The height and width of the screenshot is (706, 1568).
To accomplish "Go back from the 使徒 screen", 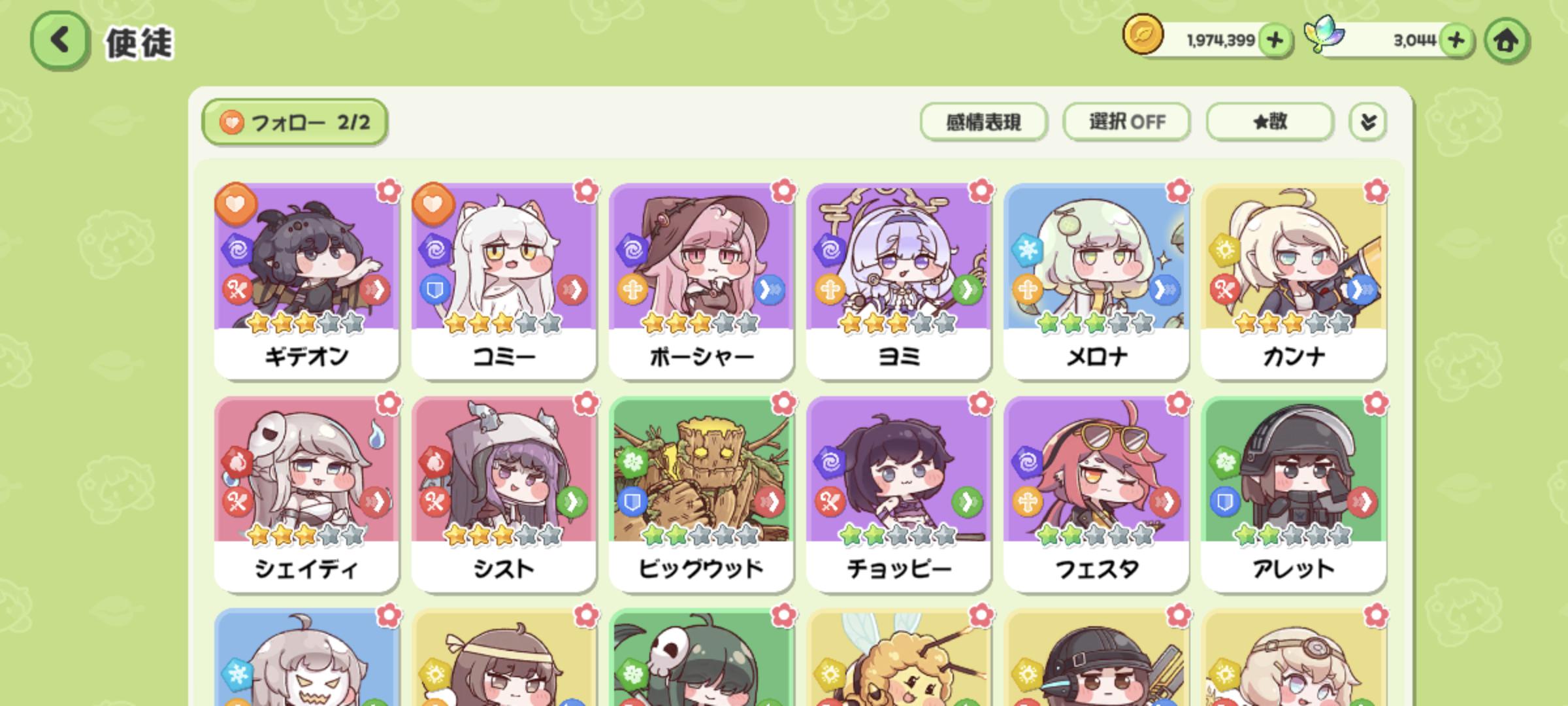I will click(59, 41).
